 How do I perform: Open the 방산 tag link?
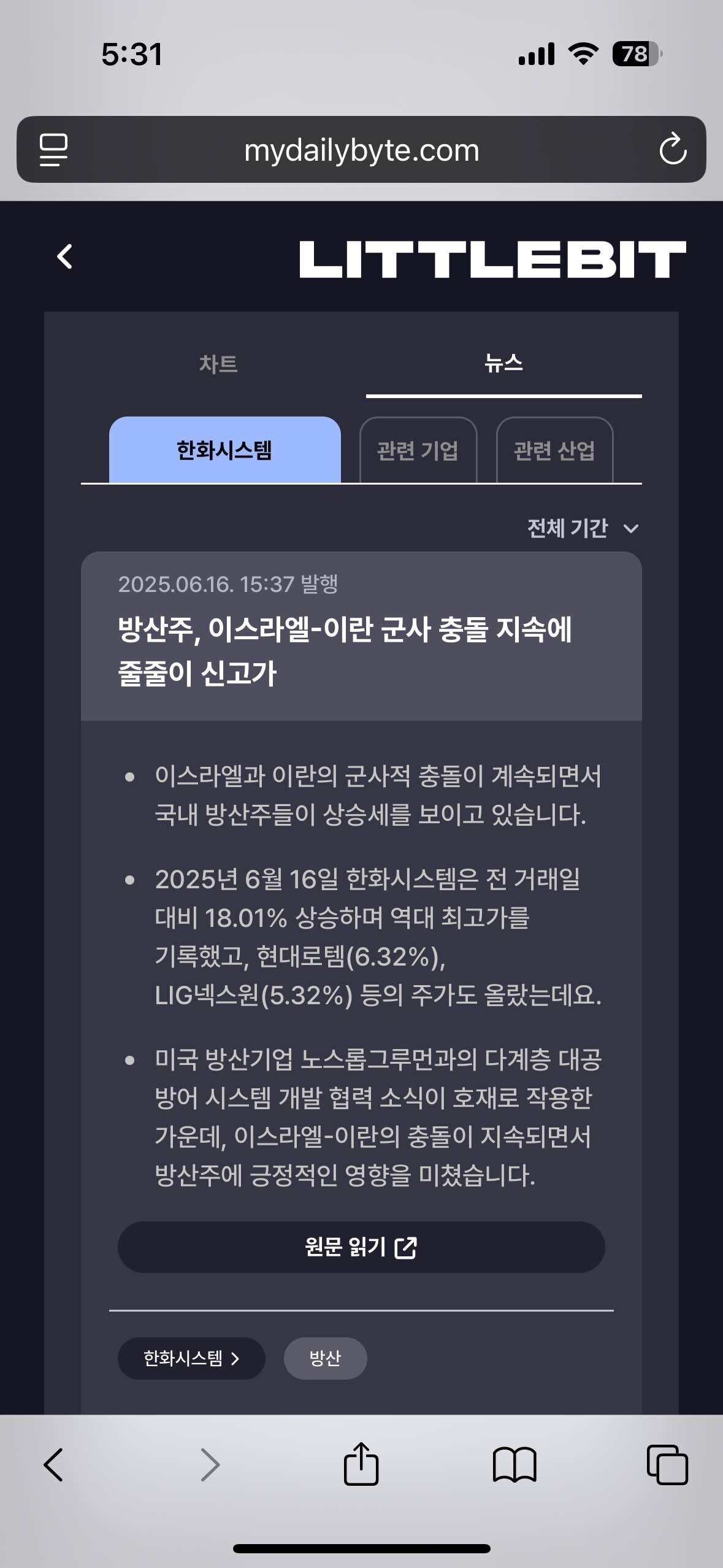click(x=326, y=1358)
